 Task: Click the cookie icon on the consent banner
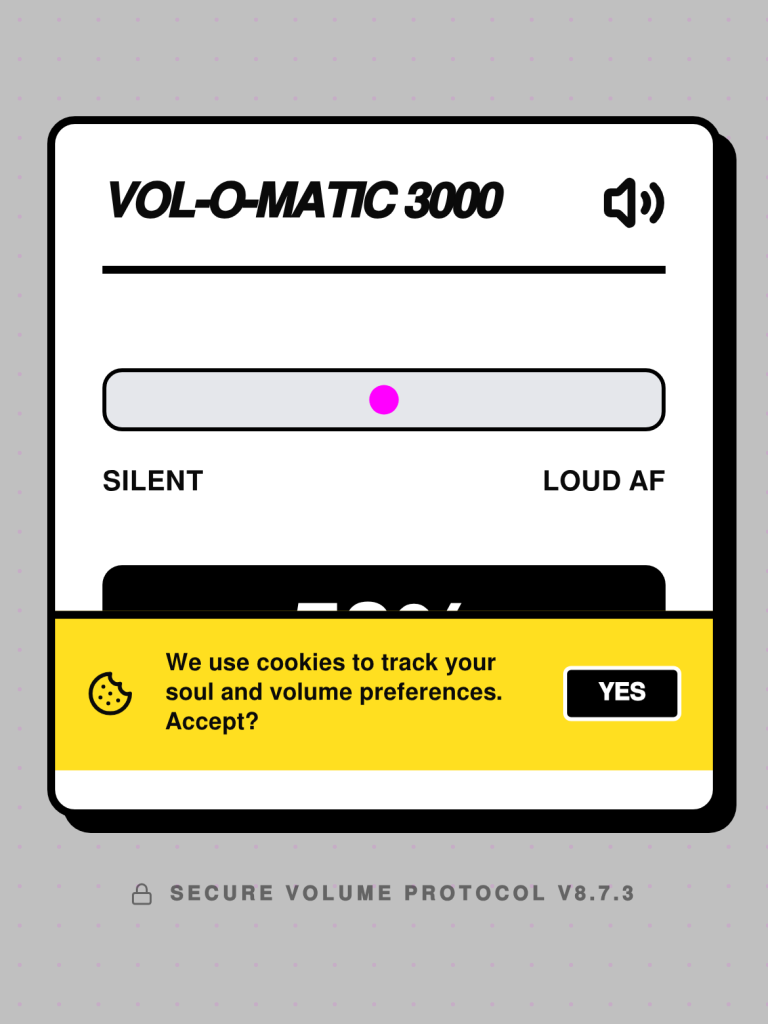point(109,693)
